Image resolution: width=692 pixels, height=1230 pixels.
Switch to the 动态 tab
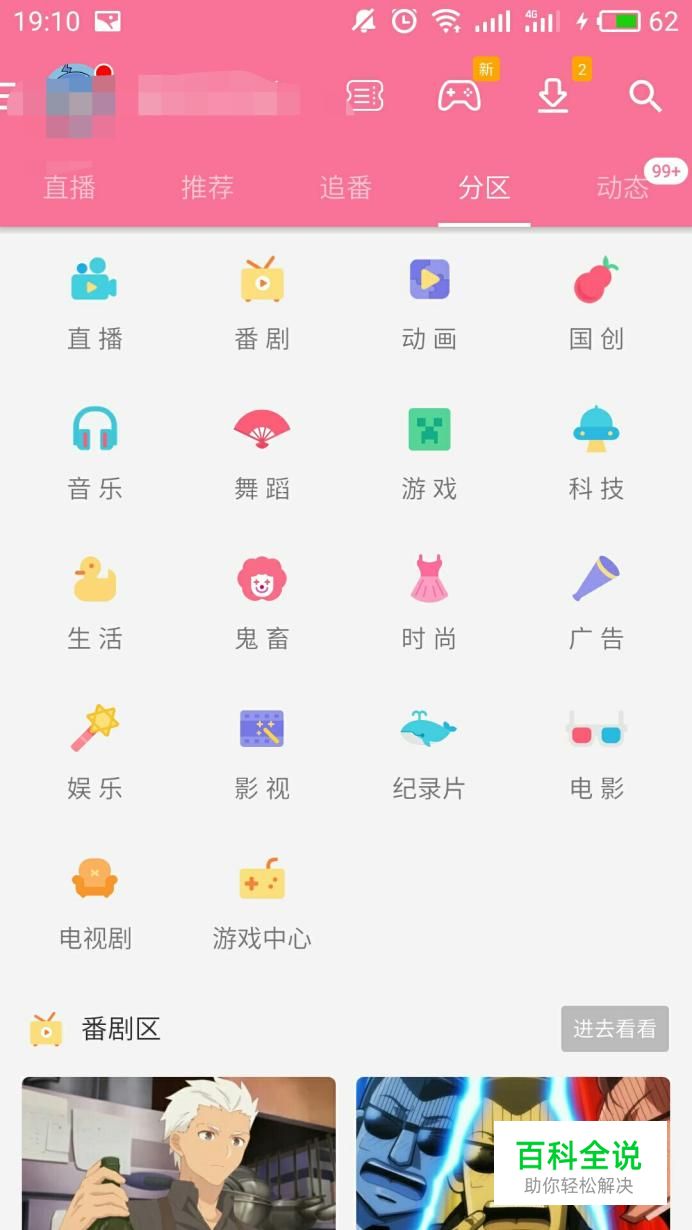click(x=622, y=187)
